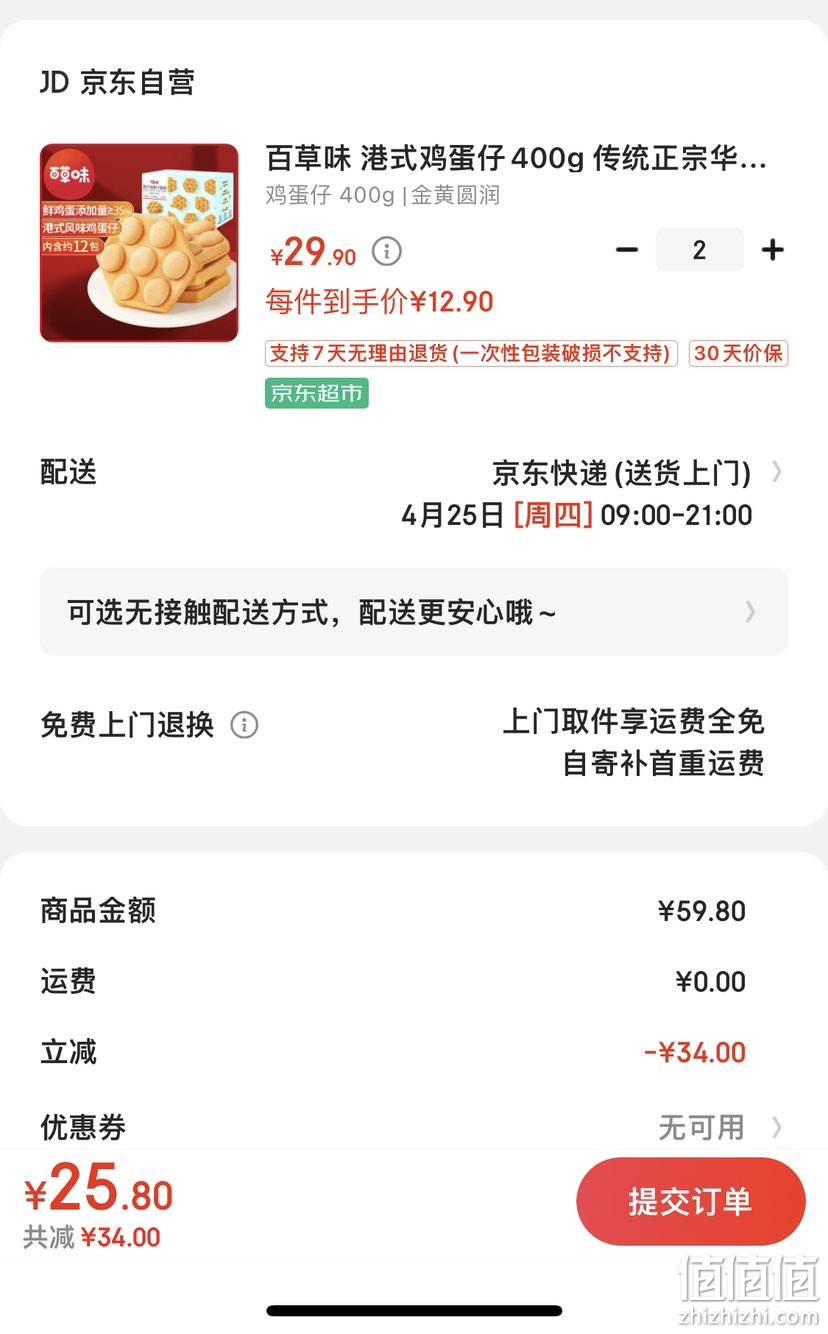Decrease product quantity with the minus button
The image size is (828, 1334).
click(x=627, y=250)
